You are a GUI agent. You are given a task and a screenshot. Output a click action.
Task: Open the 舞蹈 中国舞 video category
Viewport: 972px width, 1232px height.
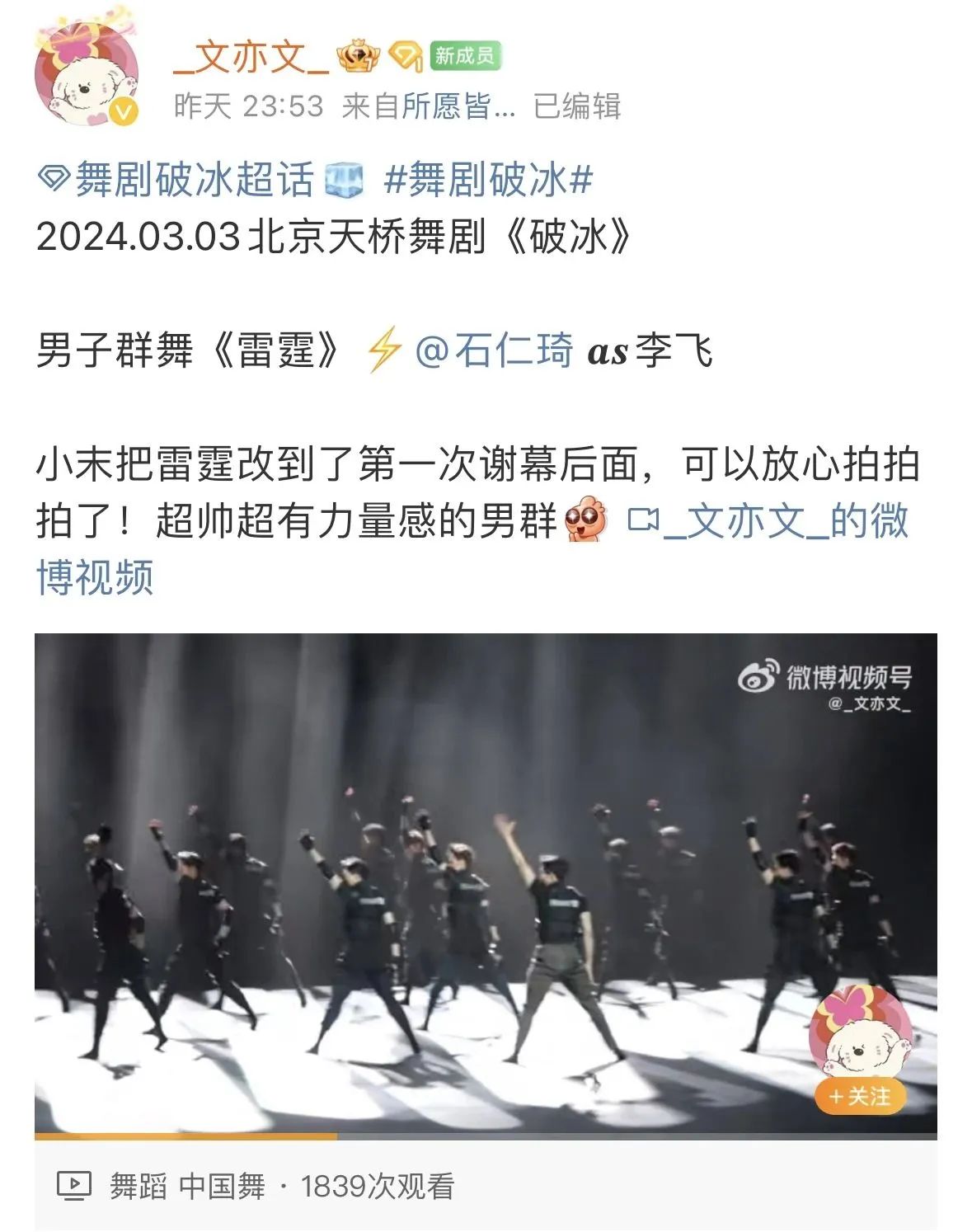(x=187, y=1186)
